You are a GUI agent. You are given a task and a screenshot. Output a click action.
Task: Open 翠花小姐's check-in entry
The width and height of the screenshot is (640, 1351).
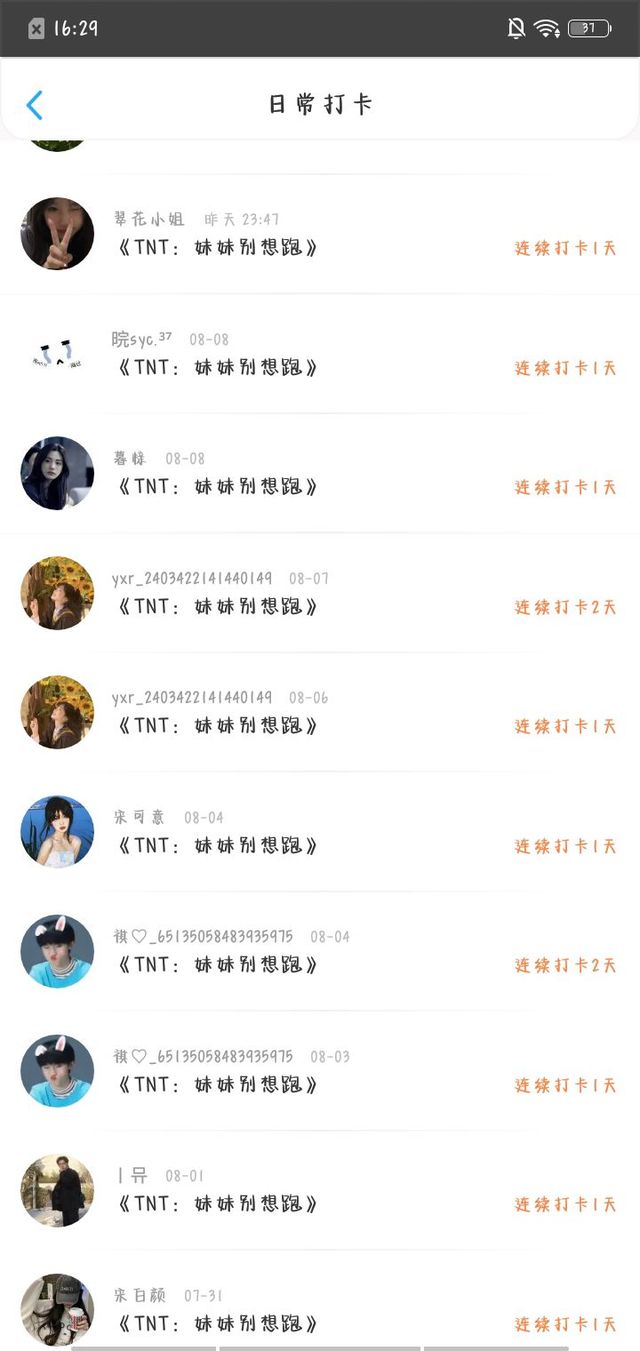pos(320,234)
